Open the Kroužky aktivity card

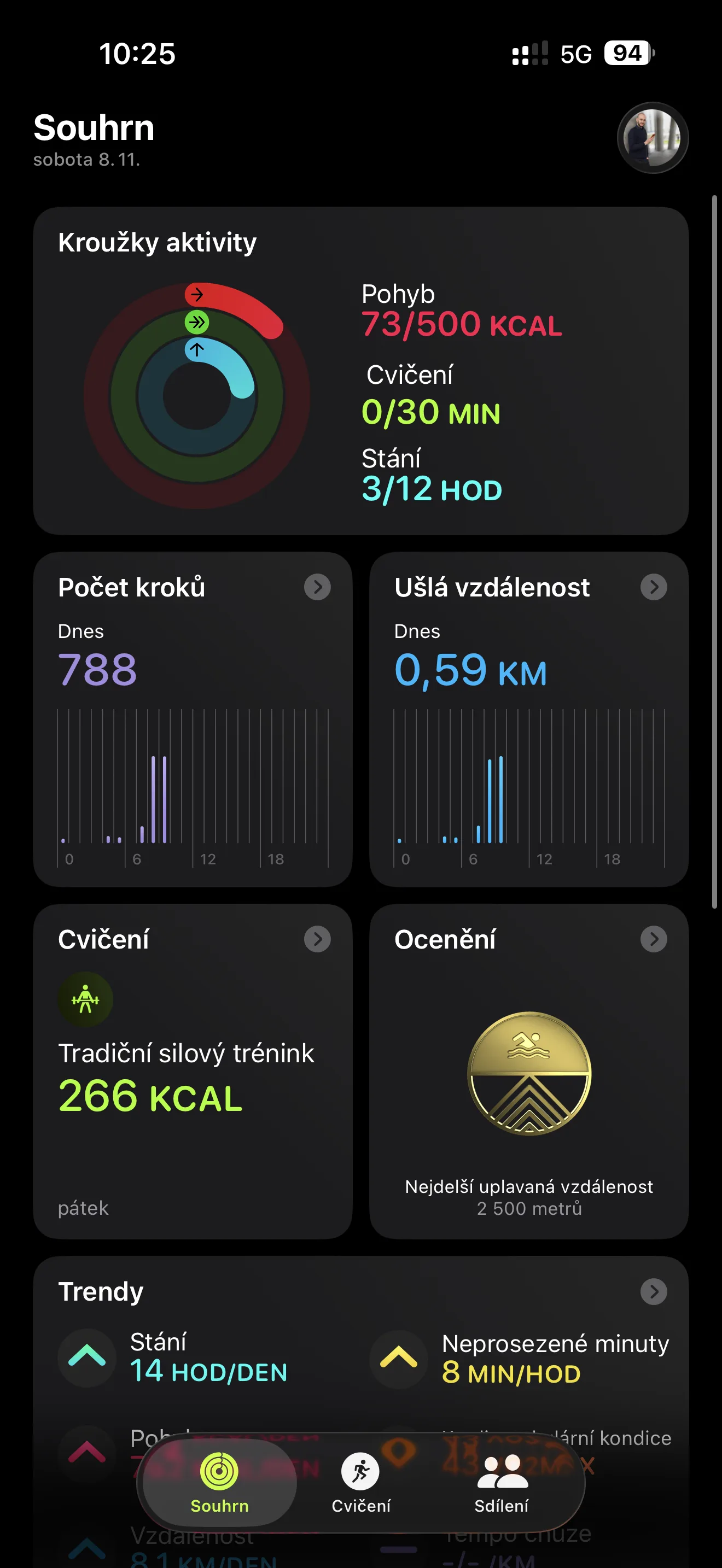[x=360, y=371]
